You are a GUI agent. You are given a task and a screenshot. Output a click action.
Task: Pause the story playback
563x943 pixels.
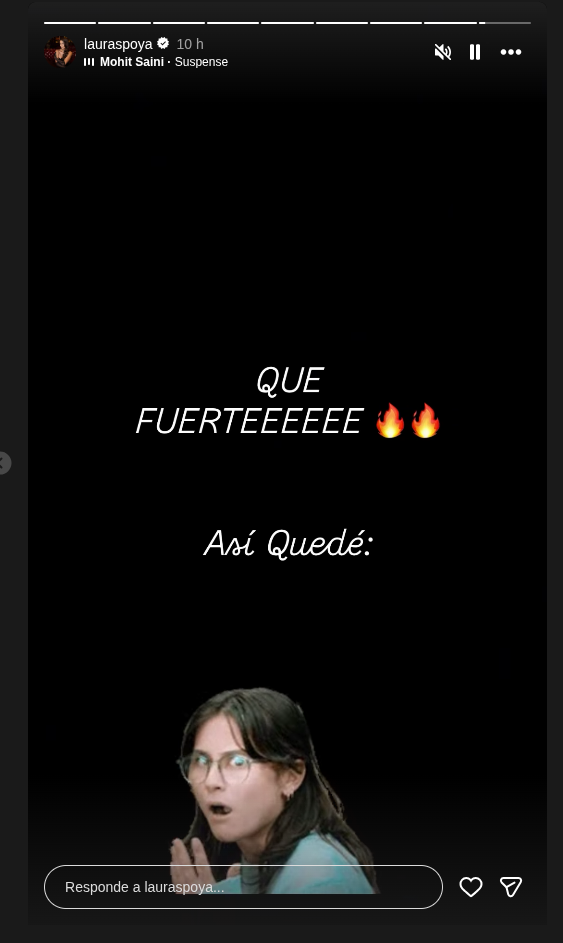click(x=475, y=52)
